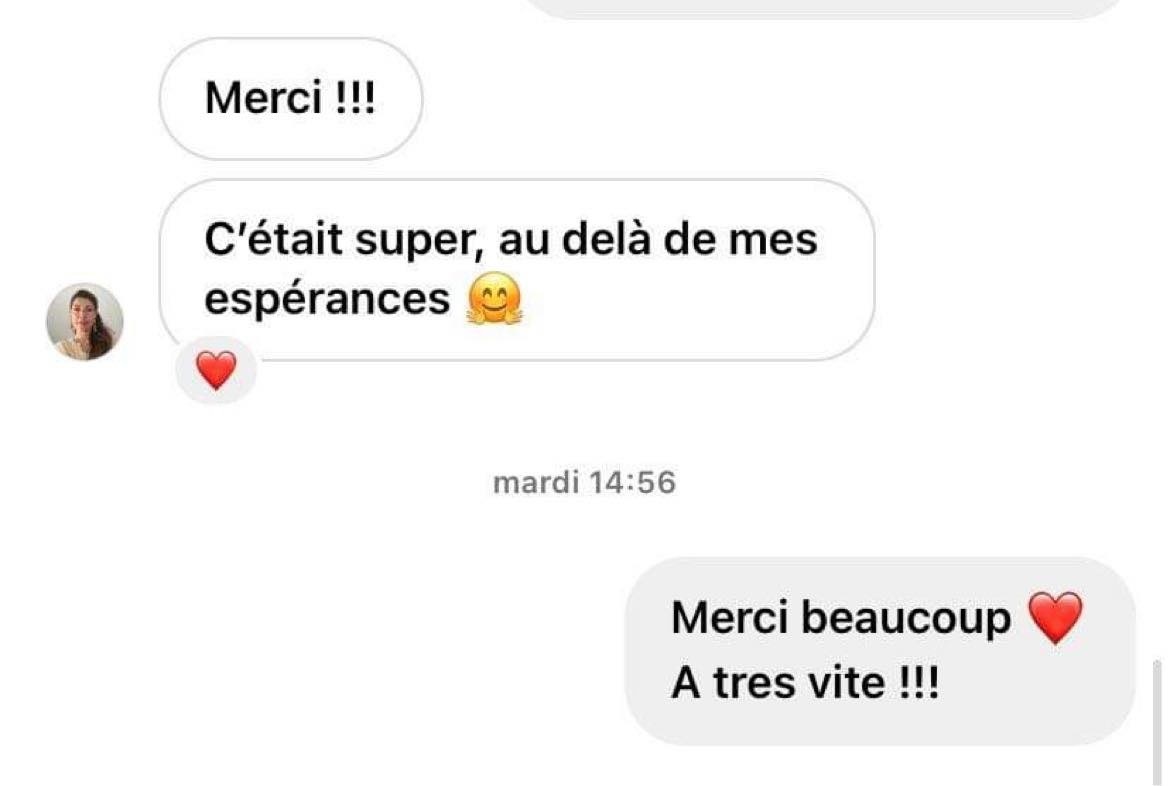This screenshot has width=1170, height=786.
Task: Open the sender's profile picture avatar
Action: [85, 322]
